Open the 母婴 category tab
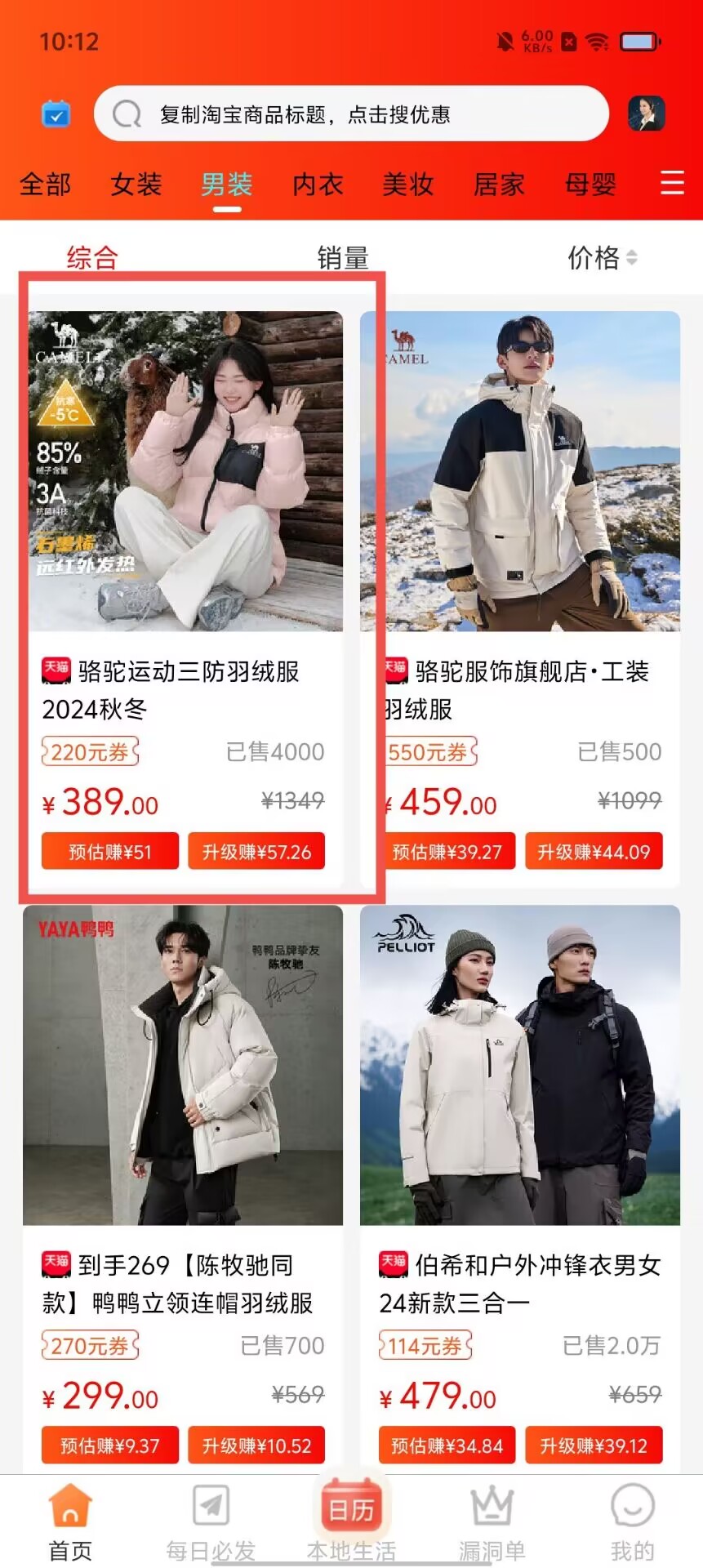Viewport: 703px width, 1568px height. (590, 185)
